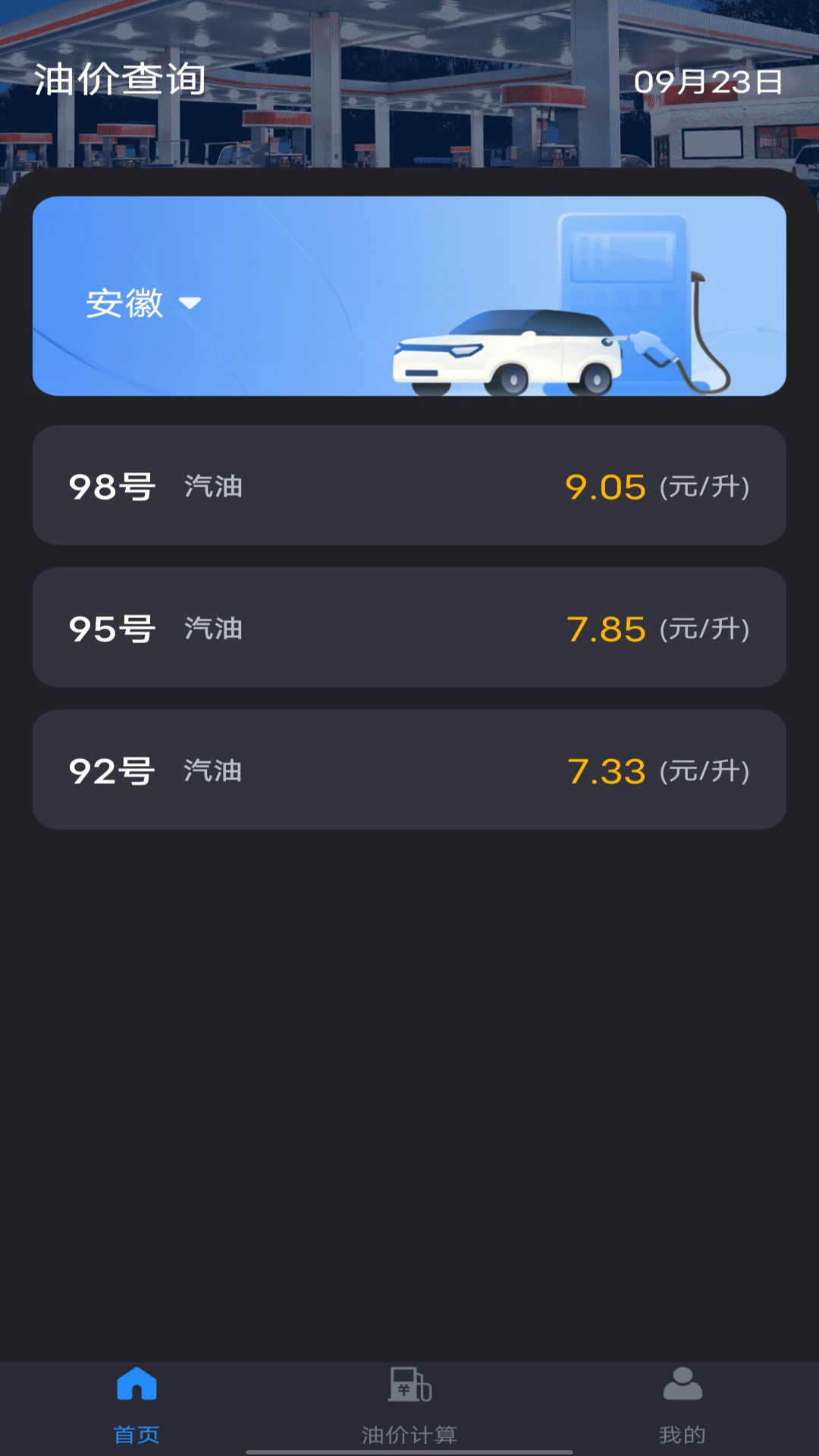Select the 首页 tab

[136, 1404]
